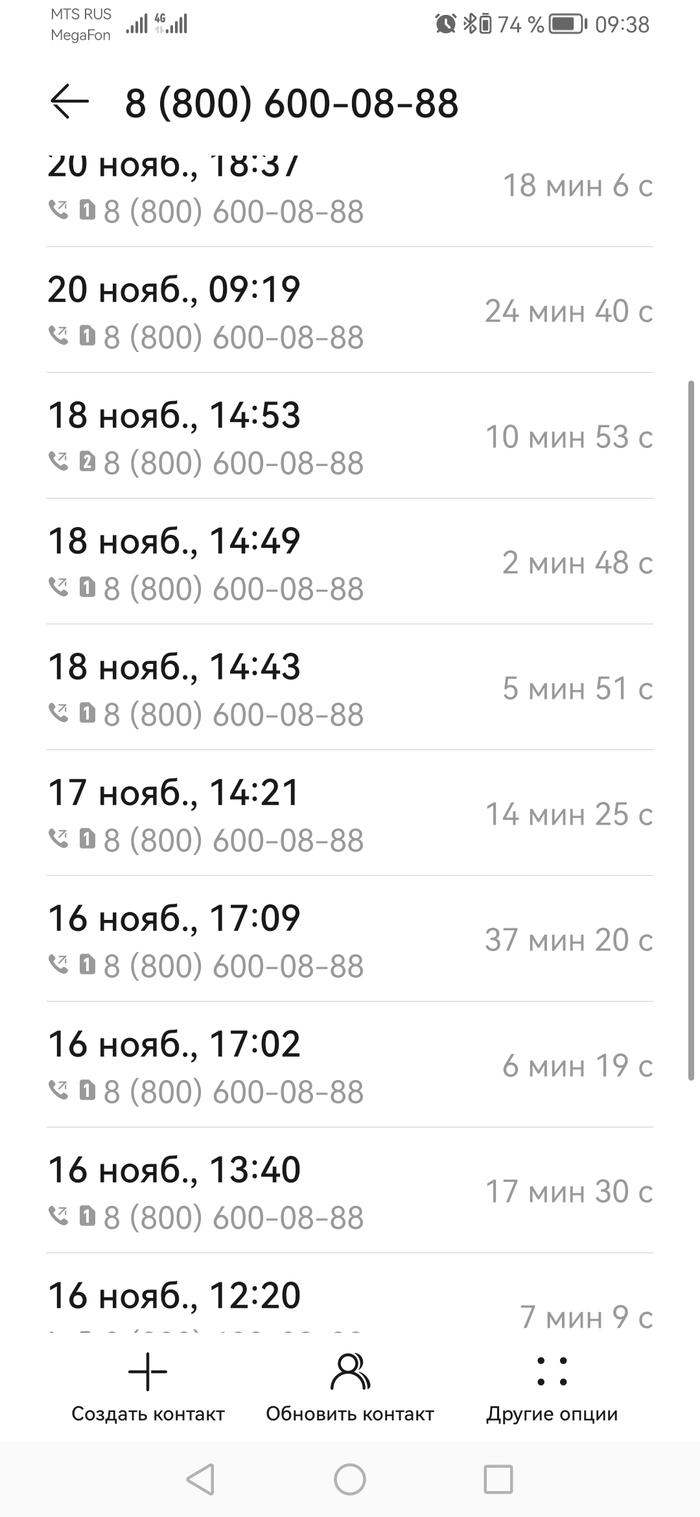
Task: Select the 18 нояб., 14:49 call record
Action: pyautogui.click(x=350, y=563)
